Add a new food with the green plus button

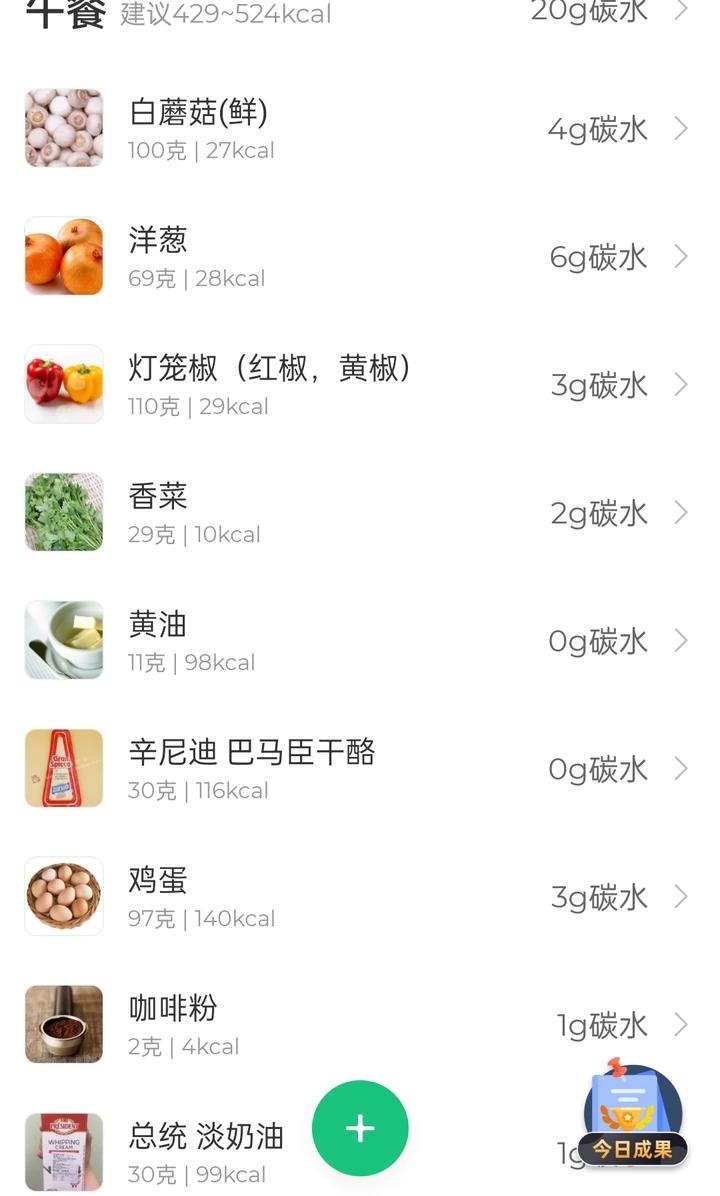tap(360, 1128)
